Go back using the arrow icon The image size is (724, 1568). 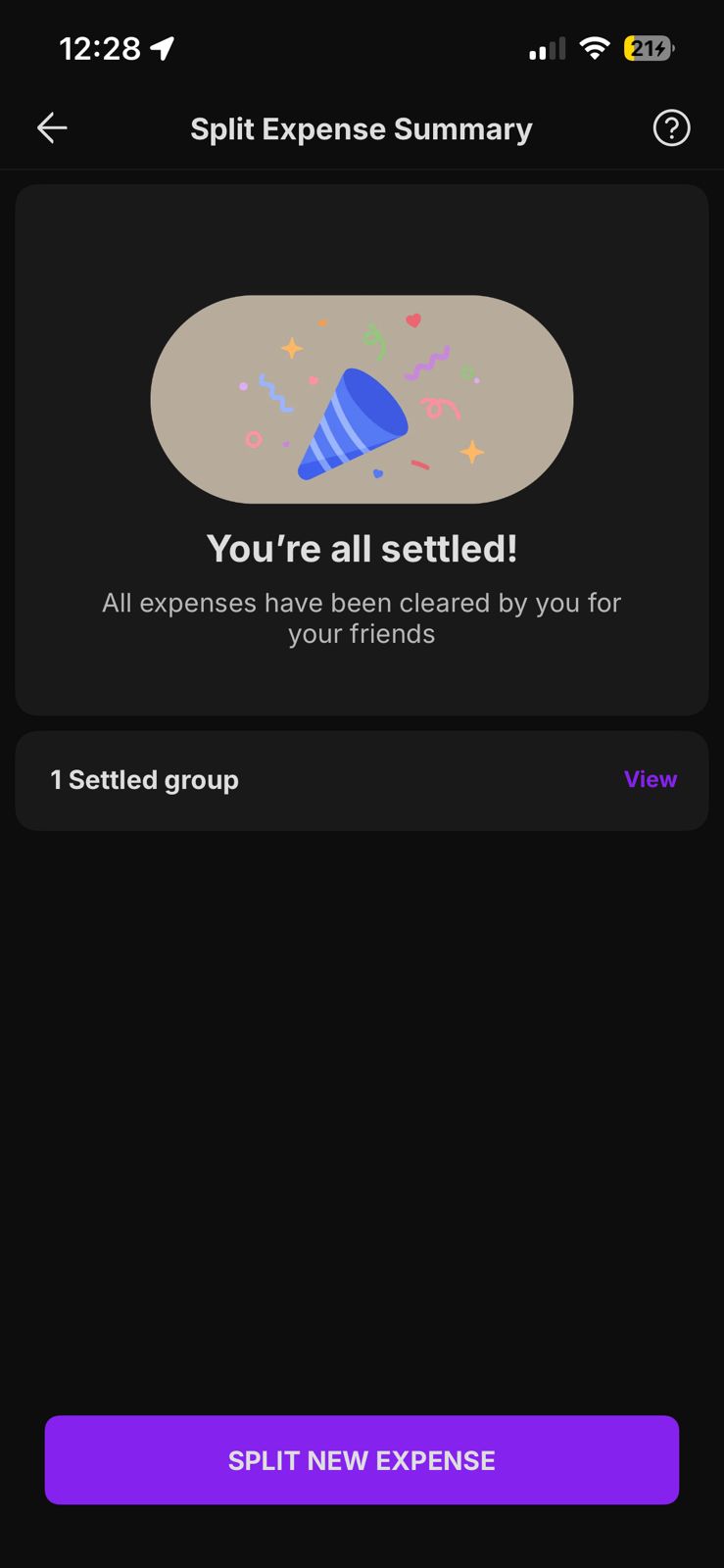(52, 128)
